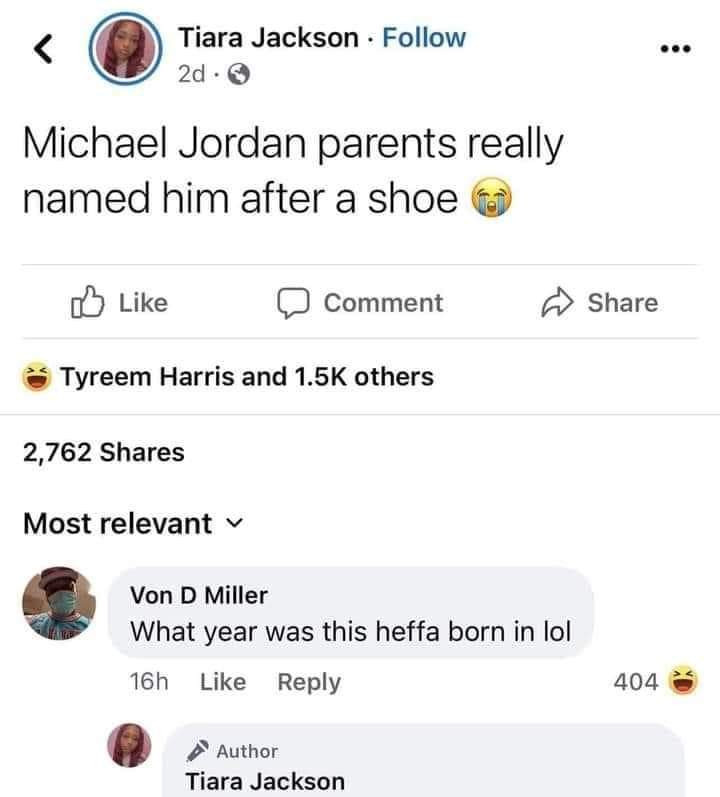
Task: Open the 2,762 Shares list
Action: click(104, 452)
